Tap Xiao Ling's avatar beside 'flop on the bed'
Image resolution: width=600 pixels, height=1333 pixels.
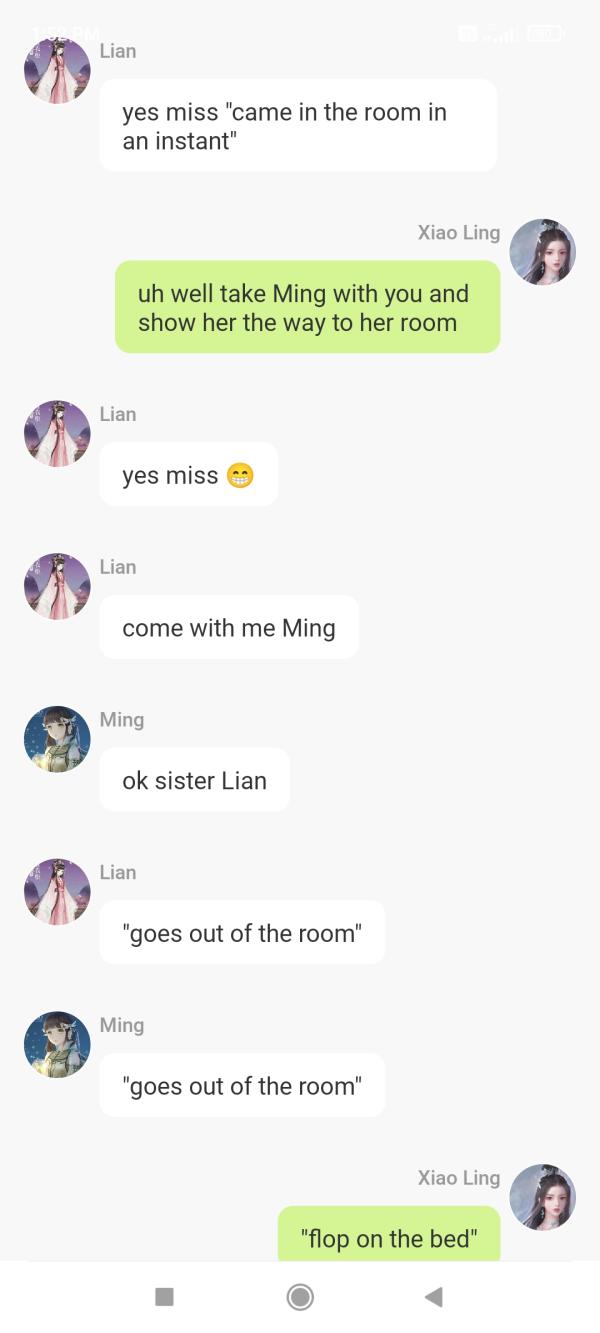click(x=543, y=1197)
